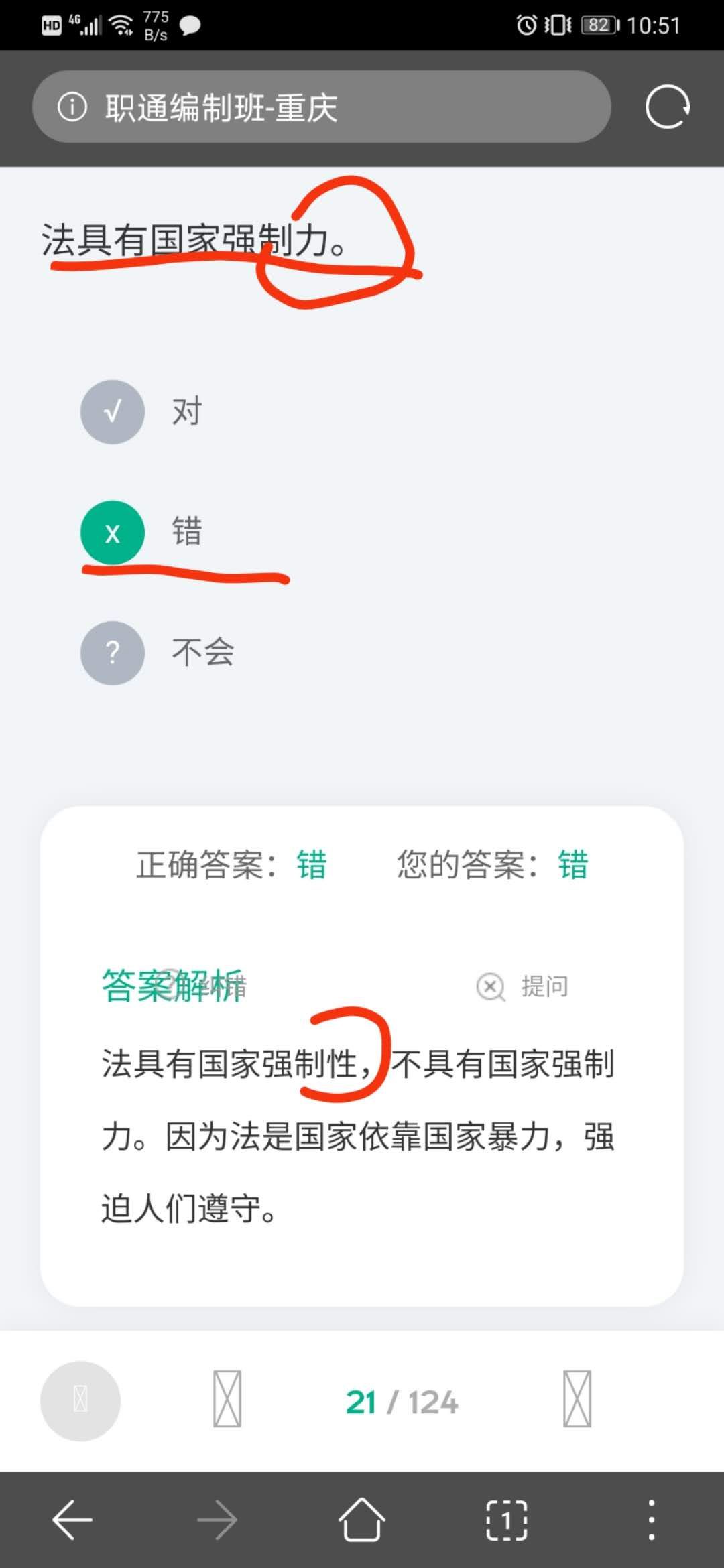The width and height of the screenshot is (724, 1568).
Task: Go to the browser home page
Action: click(362, 1520)
